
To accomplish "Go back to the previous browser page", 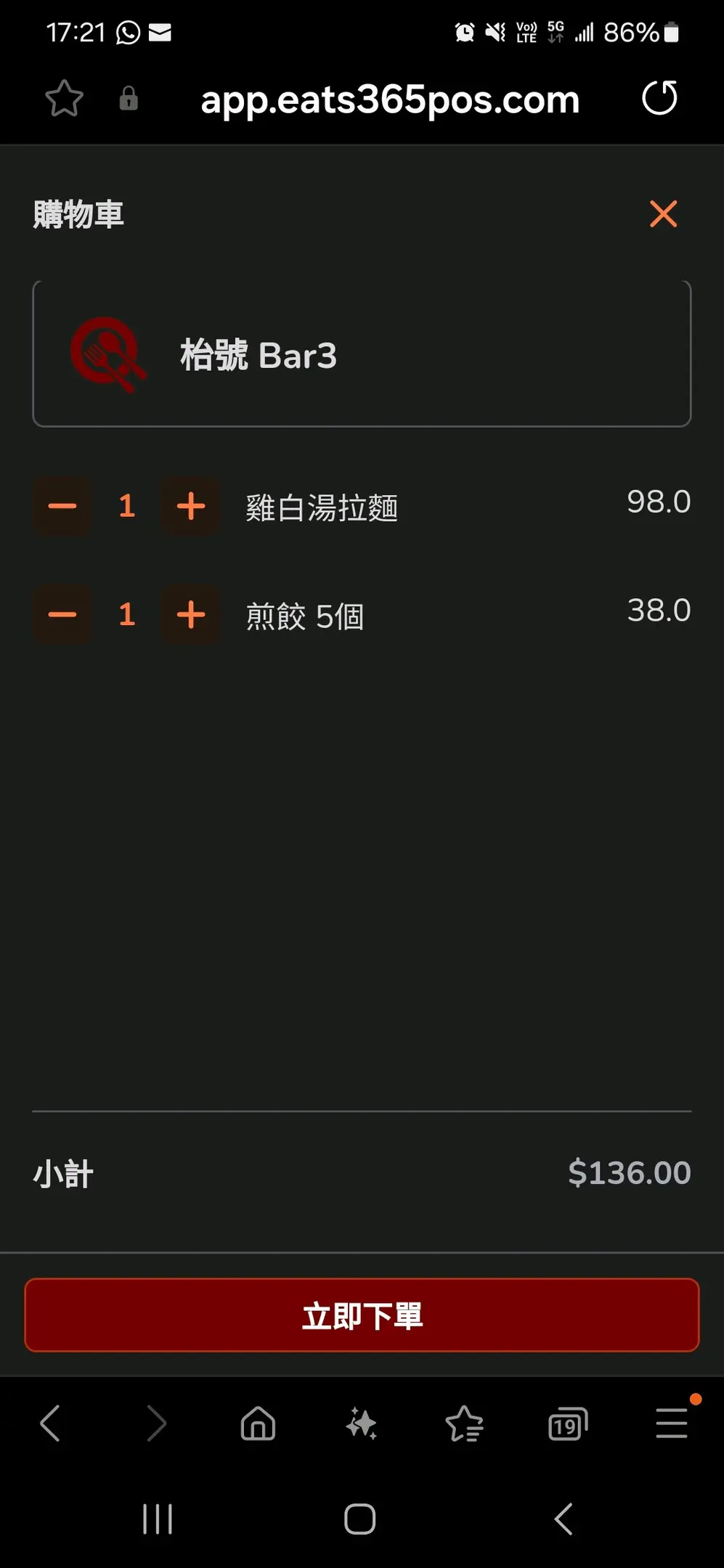I will 50,1423.
